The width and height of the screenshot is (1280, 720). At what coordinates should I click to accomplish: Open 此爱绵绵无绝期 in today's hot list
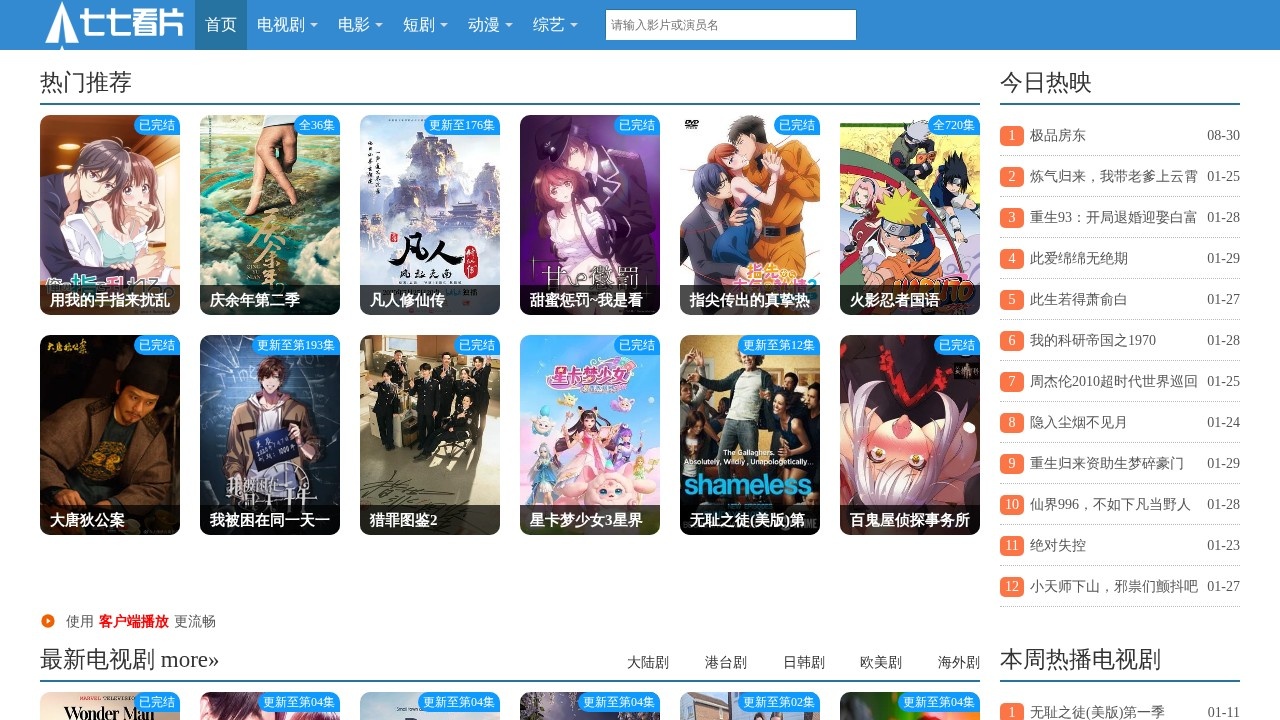[x=1078, y=259]
